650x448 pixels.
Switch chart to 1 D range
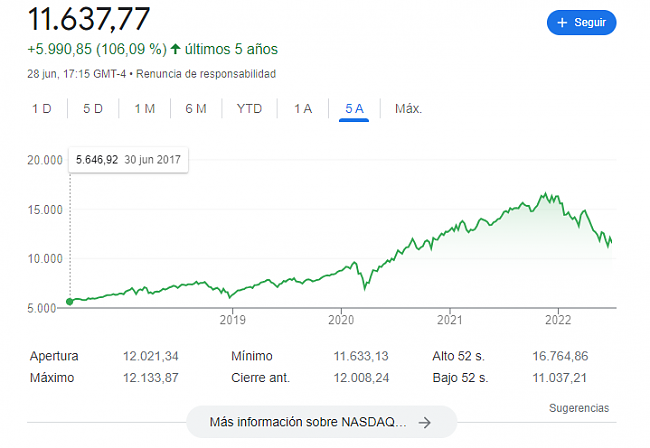42,108
